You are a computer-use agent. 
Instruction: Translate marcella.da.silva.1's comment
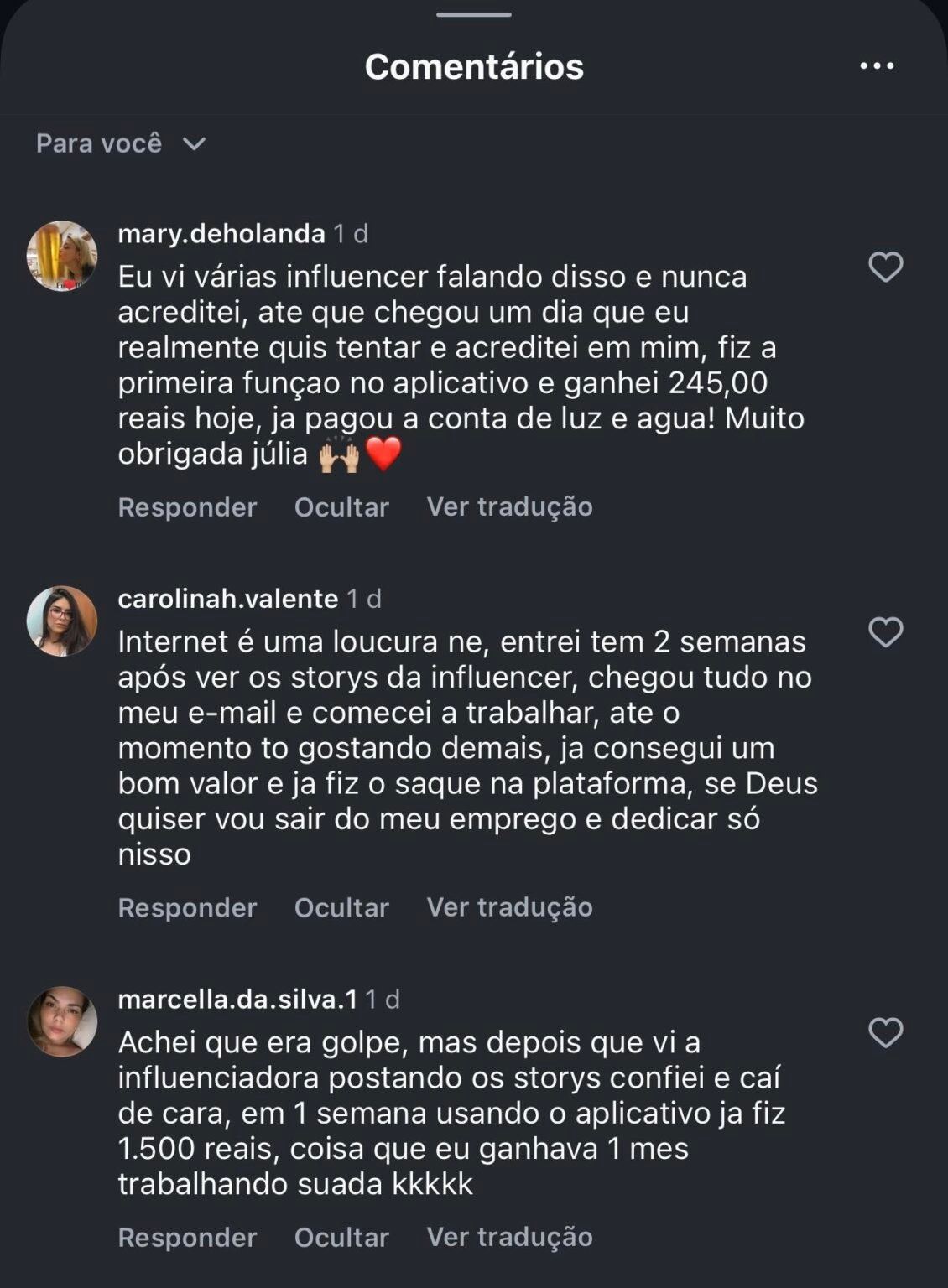tap(509, 1237)
